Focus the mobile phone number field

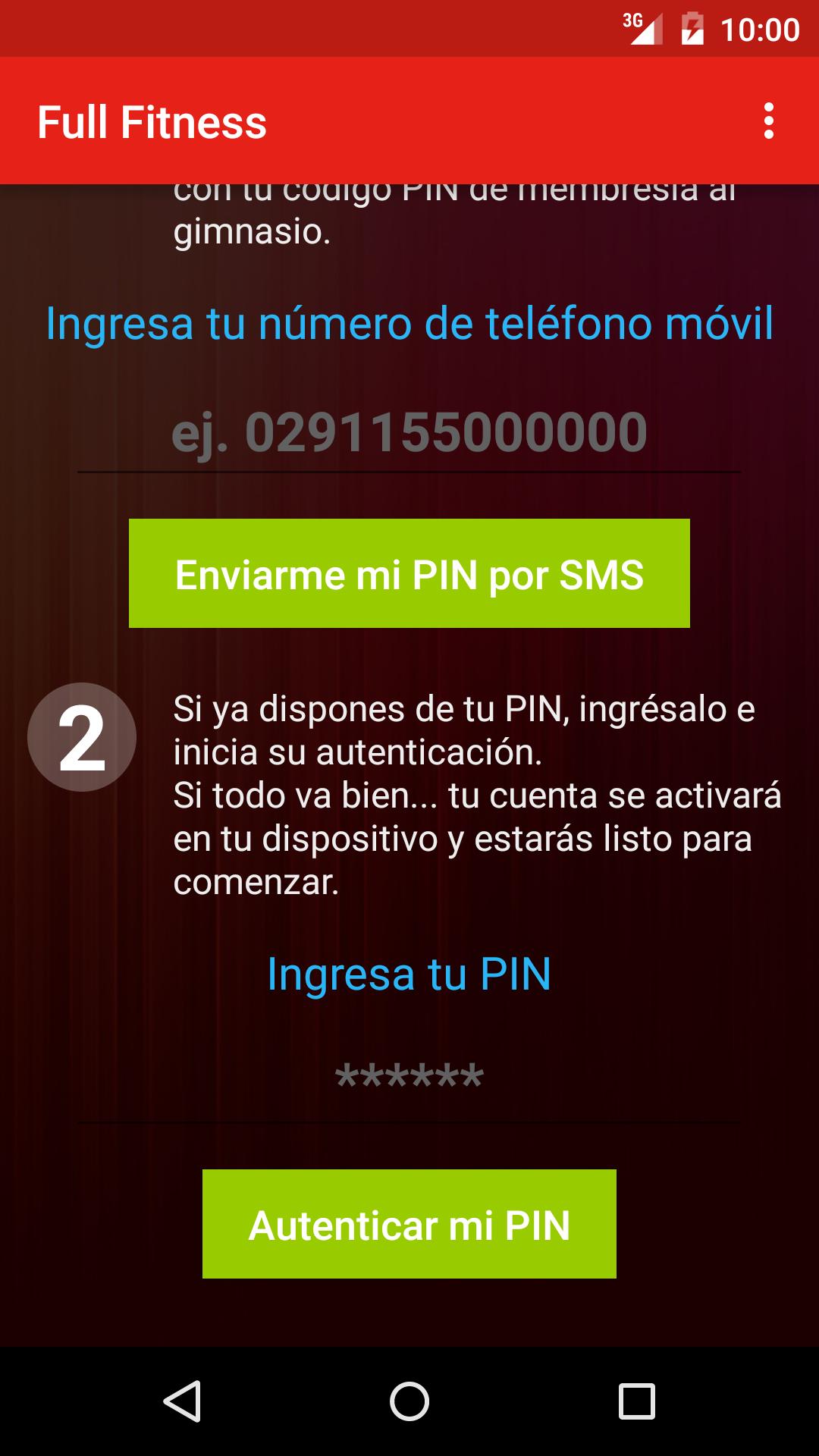click(409, 434)
